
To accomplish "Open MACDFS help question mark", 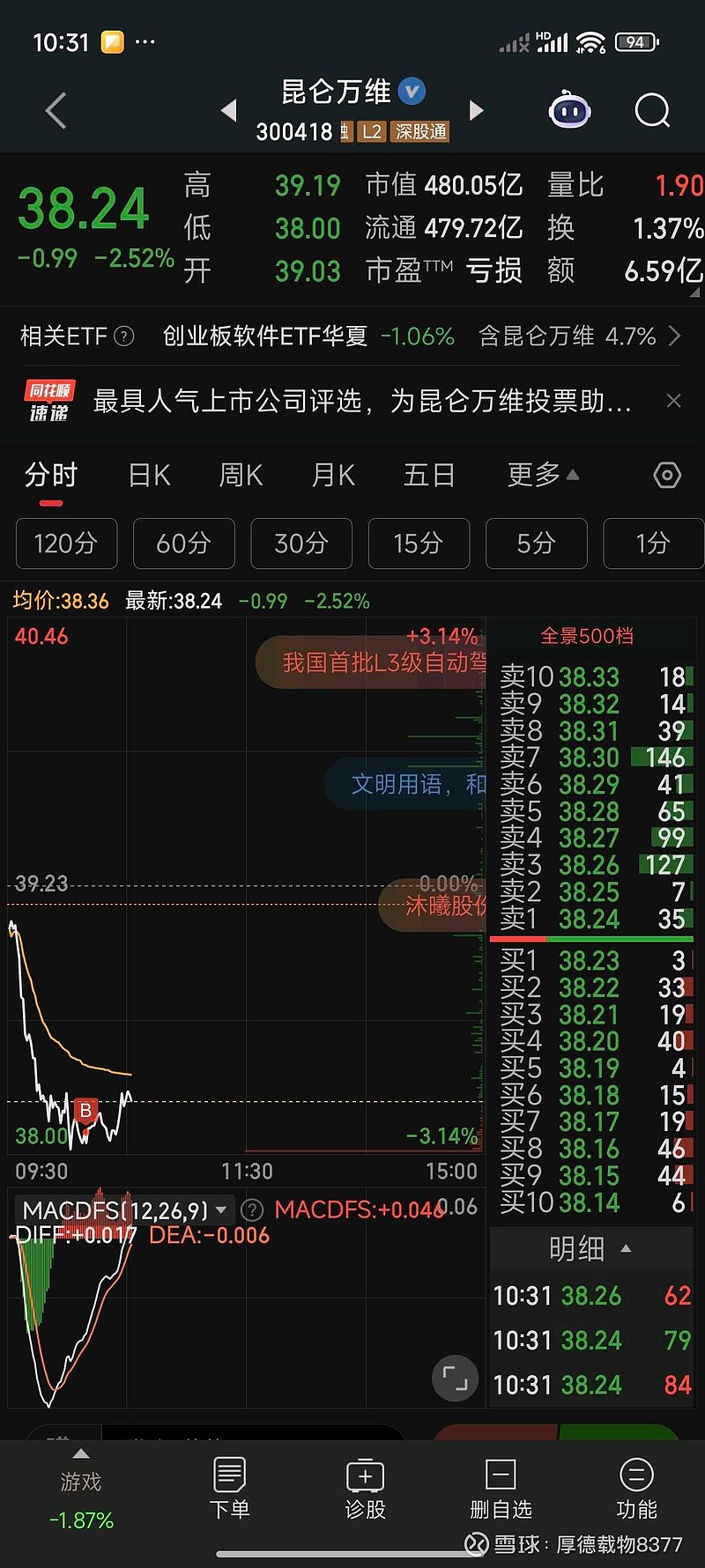I will [252, 1209].
